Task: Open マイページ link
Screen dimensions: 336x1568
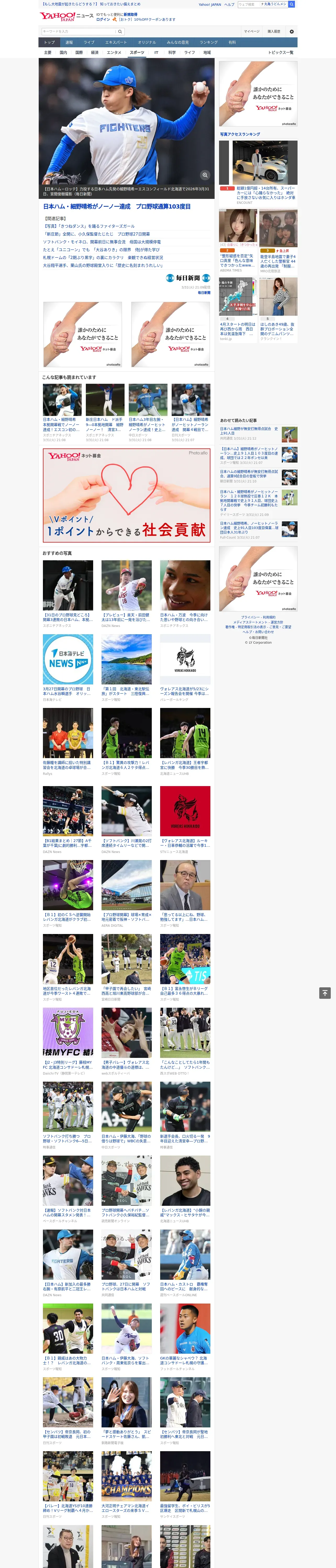Action: [x=251, y=32]
